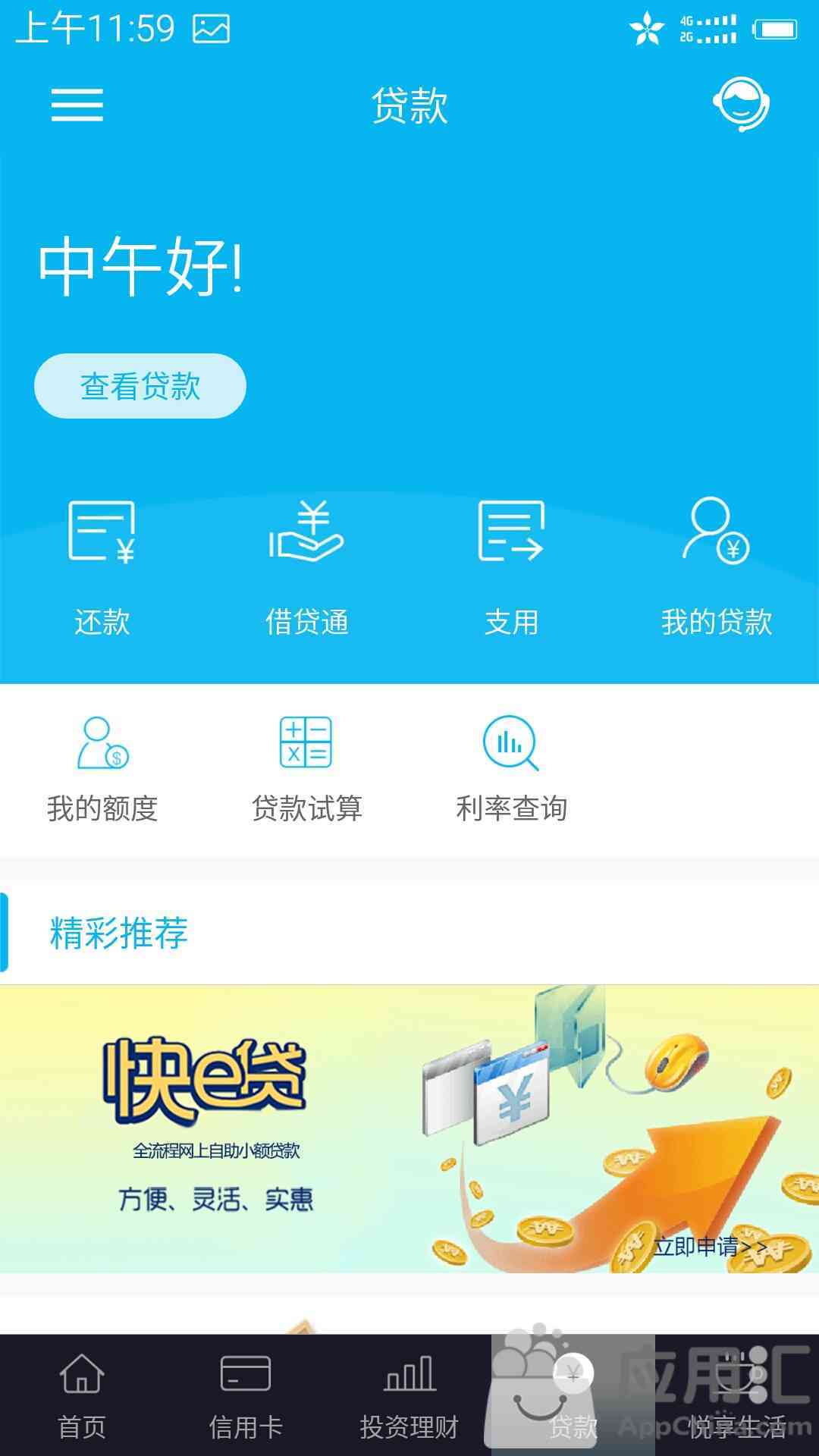Open the hamburger drawer menu
The height and width of the screenshot is (1456, 819).
[77, 105]
